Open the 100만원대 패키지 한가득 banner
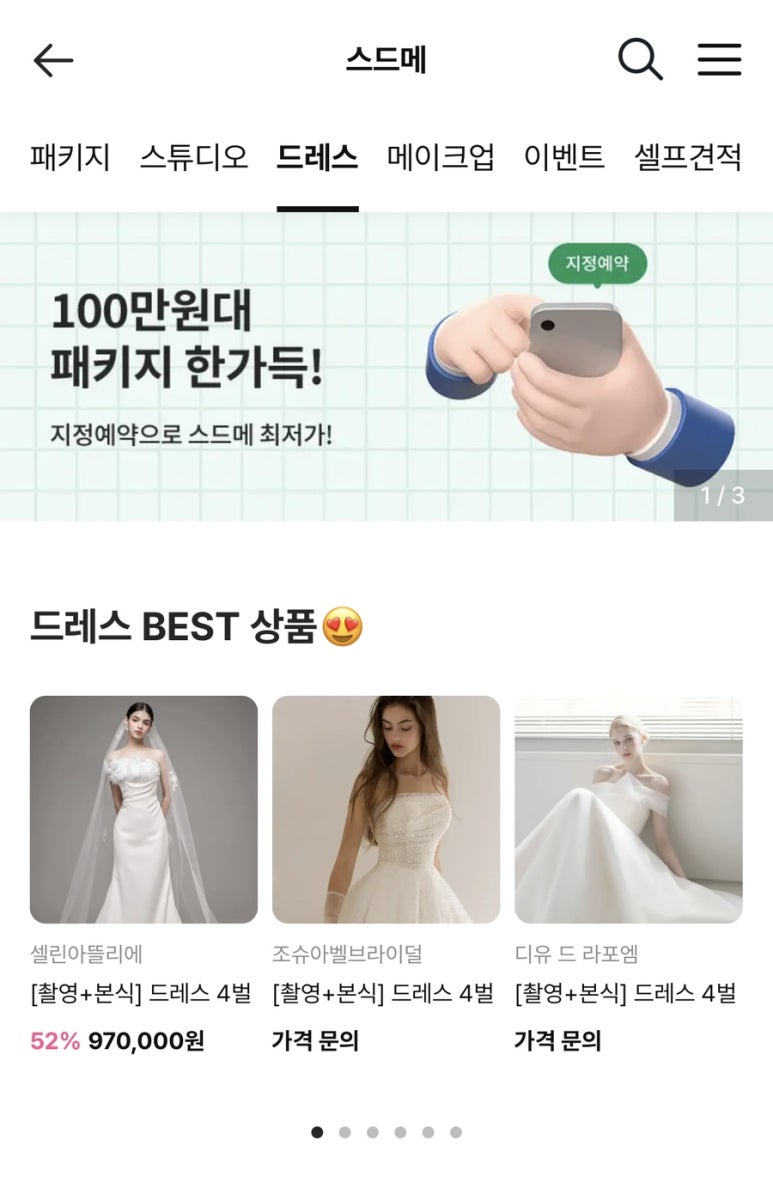The width and height of the screenshot is (773, 1201). tap(386, 366)
